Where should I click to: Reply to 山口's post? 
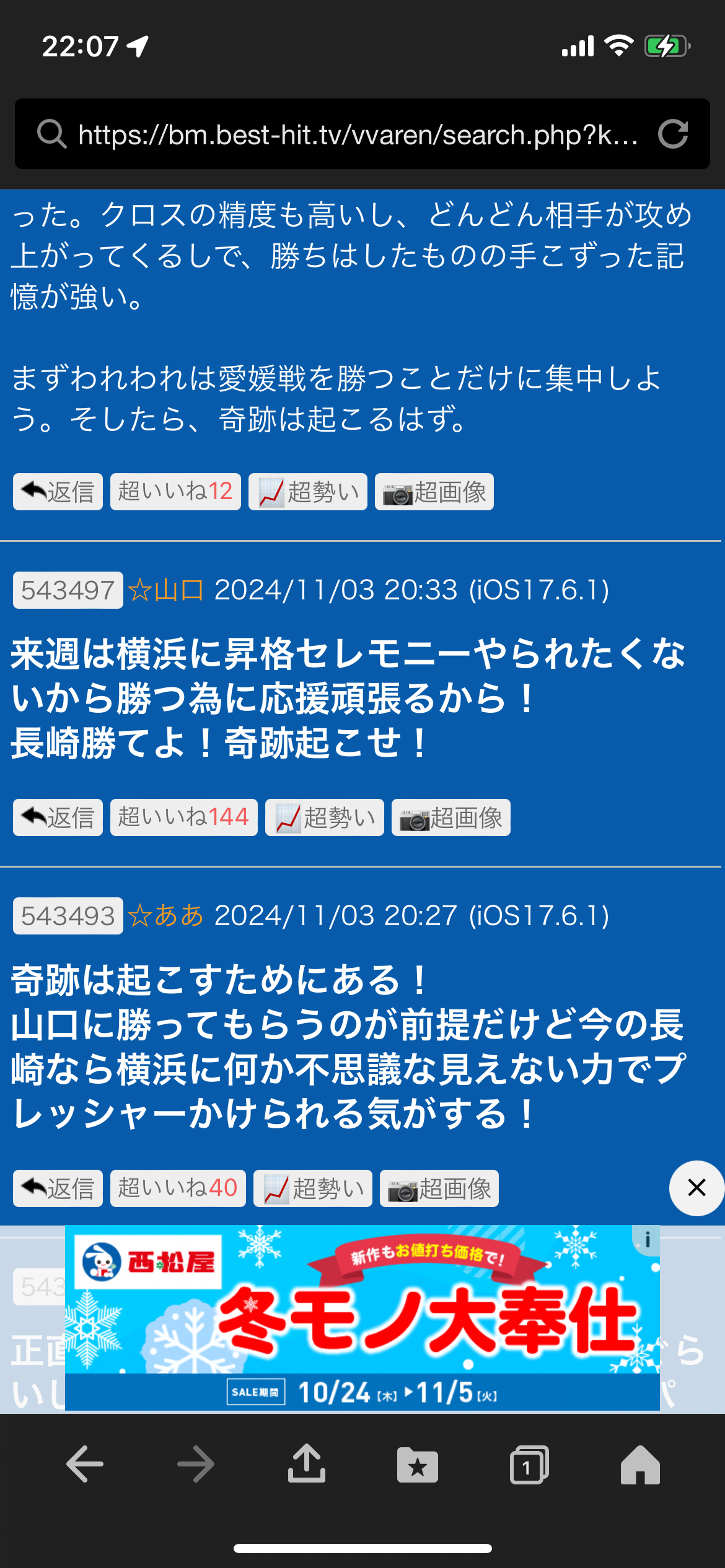tap(58, 817)
